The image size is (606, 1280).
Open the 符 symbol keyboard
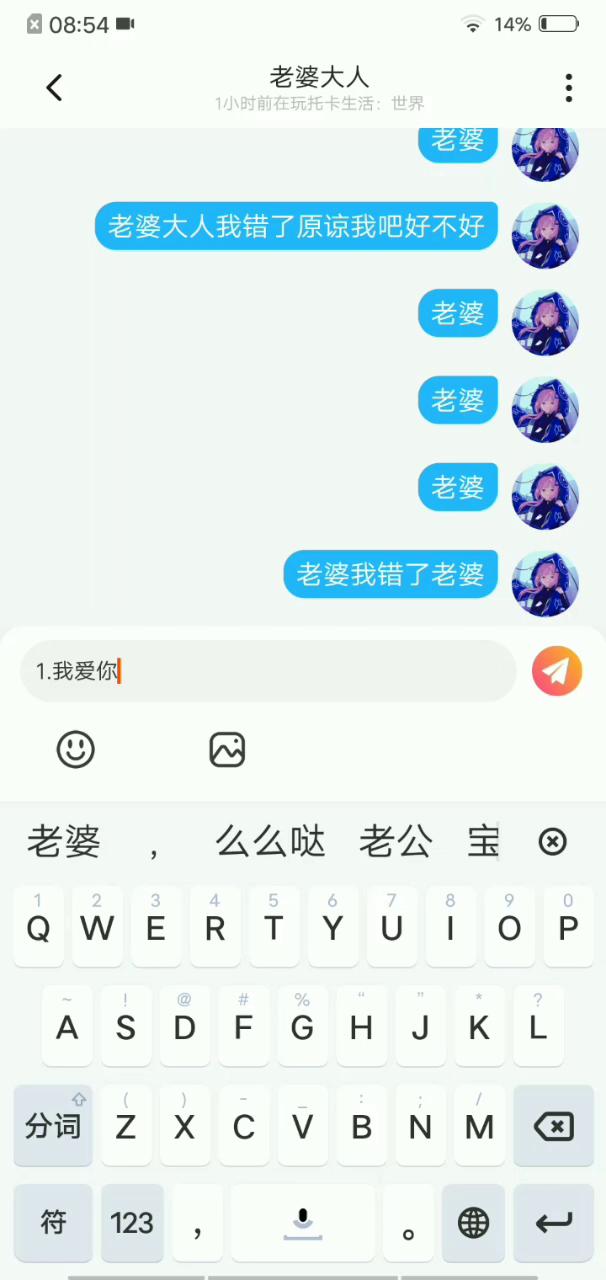coord(53,1221)
